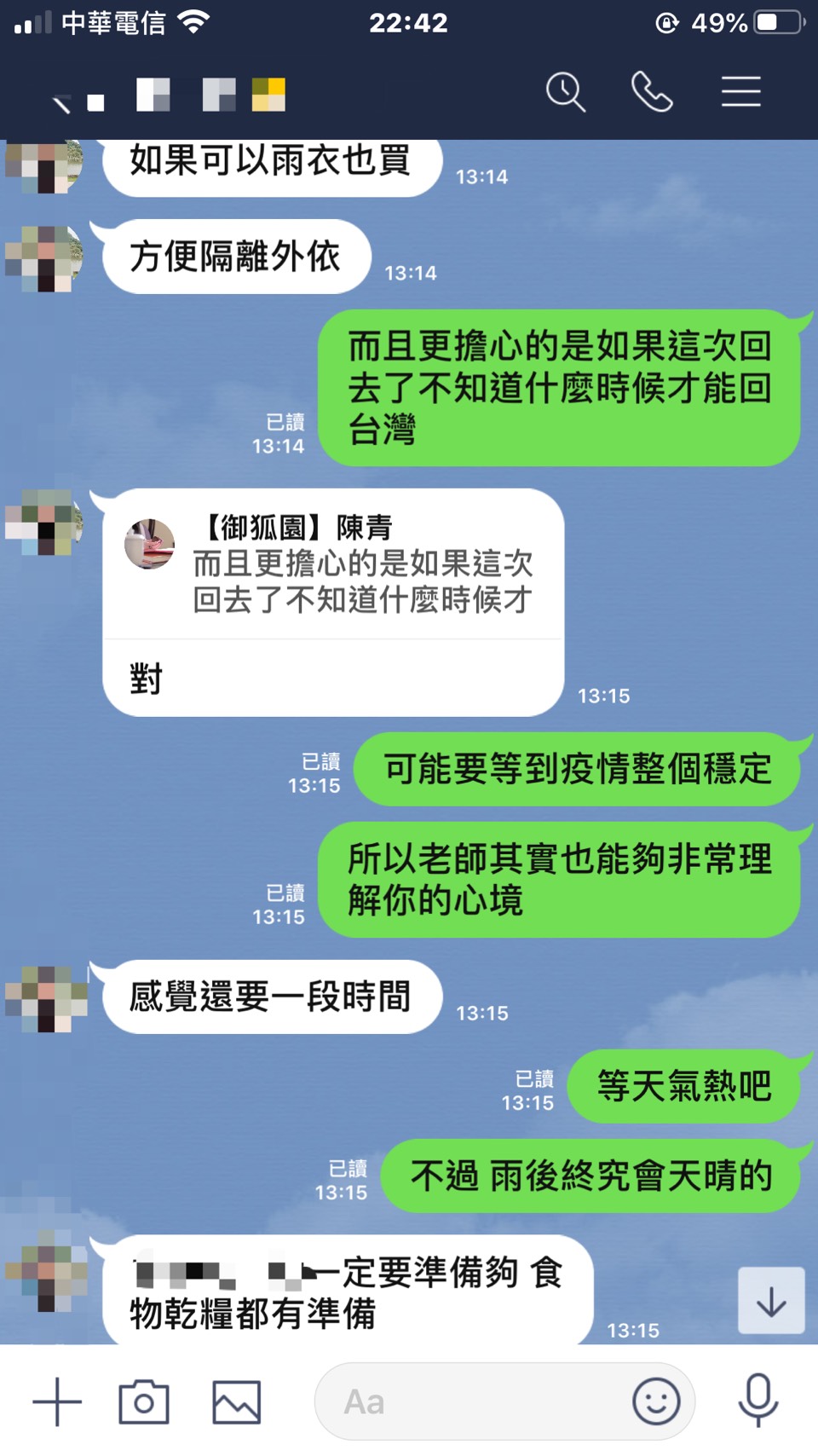Open the camera to take a photo
The height and width of the screenshot is (1456, 818).
pyautogui.click(x=144, y=1401)
